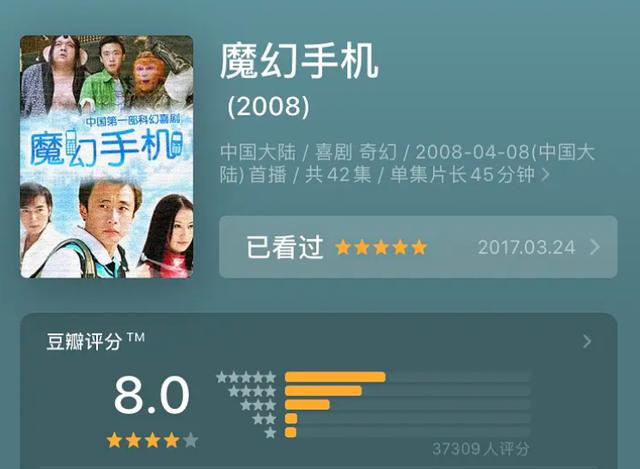Viewport: 640px width, 469px height.
Task: Open the 魔幻手机 poster image
Action: pyautogui.click(x=106, y=157)
